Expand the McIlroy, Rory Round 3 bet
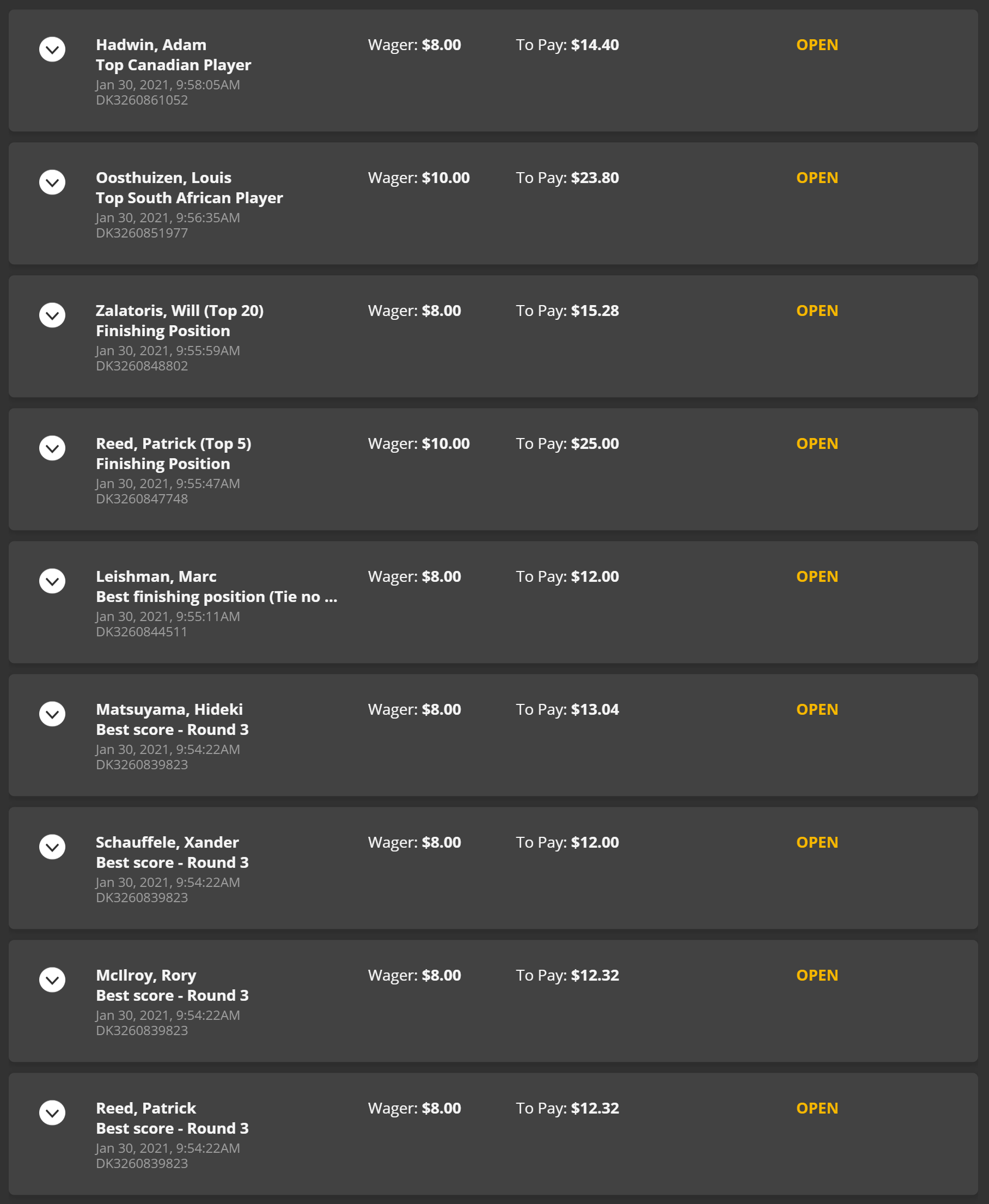Screen dimensions: 989x1204 (52, 979)
